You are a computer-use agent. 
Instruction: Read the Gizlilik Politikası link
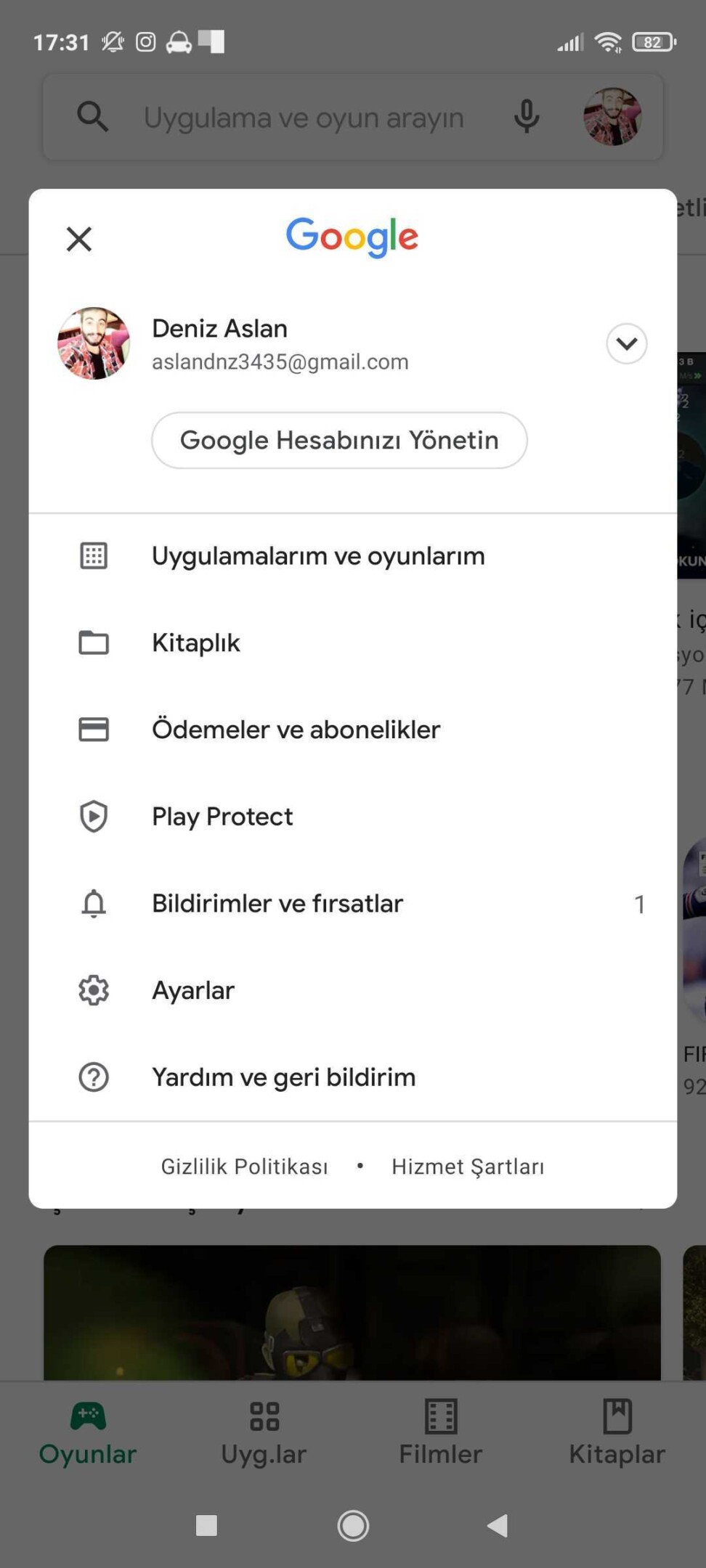tap(244, 1167)
